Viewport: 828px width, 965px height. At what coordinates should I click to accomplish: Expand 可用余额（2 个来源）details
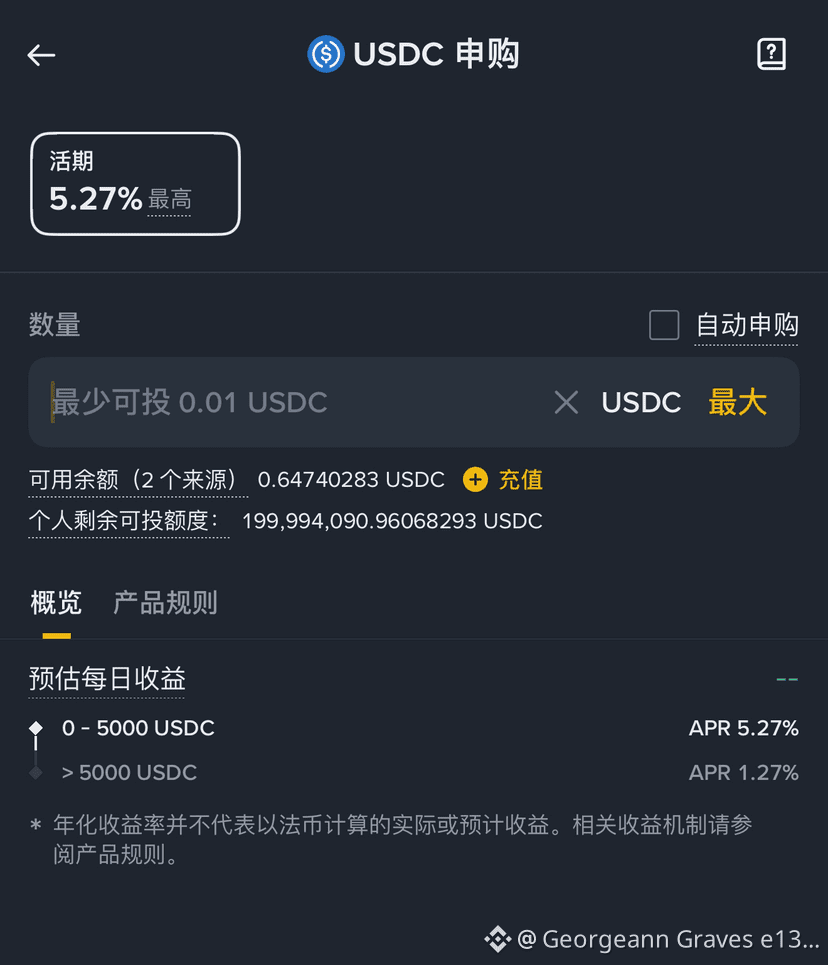137,479
